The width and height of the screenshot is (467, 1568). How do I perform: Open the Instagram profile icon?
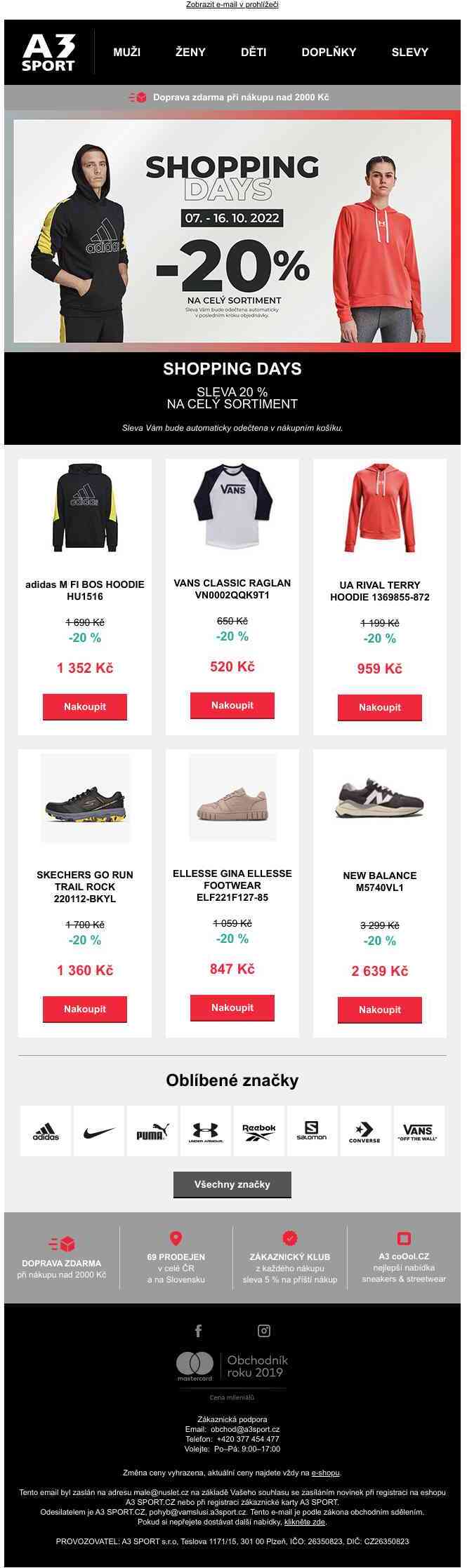coord(264,1331)
